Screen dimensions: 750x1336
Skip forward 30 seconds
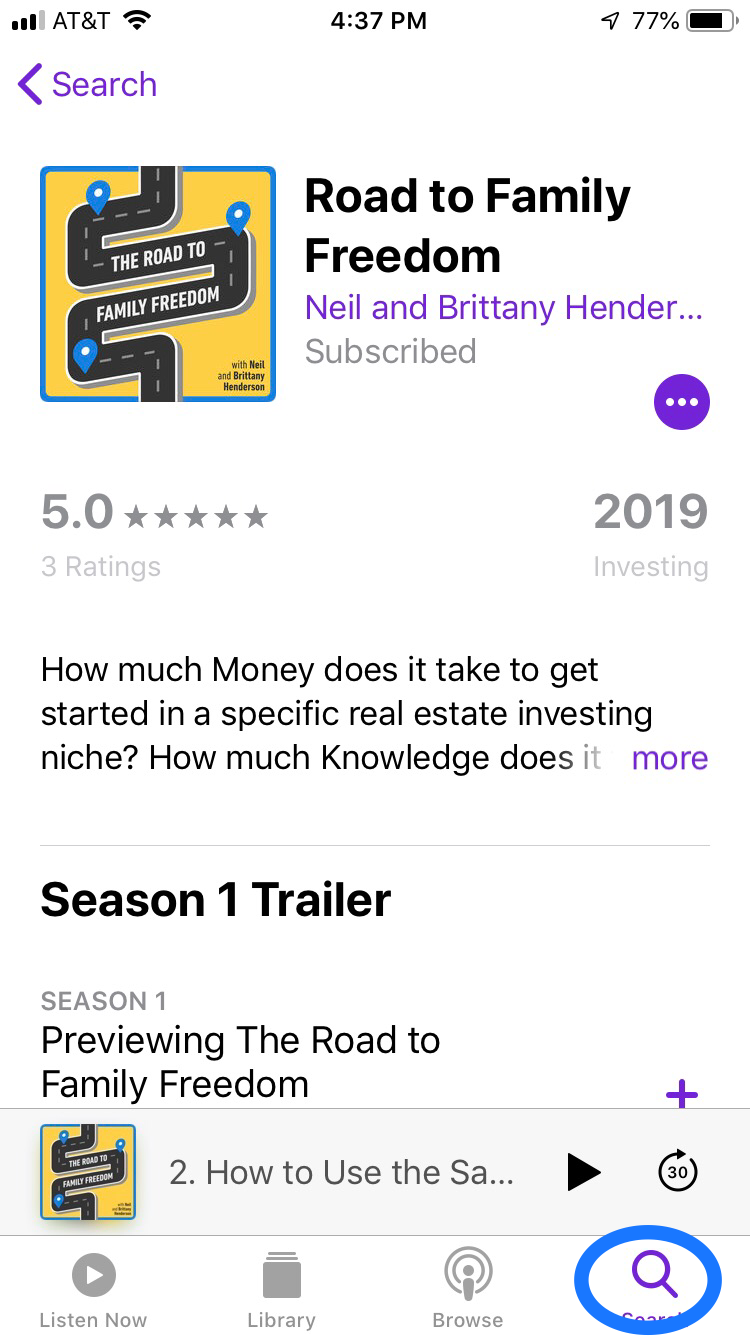tap(677, 1171)
